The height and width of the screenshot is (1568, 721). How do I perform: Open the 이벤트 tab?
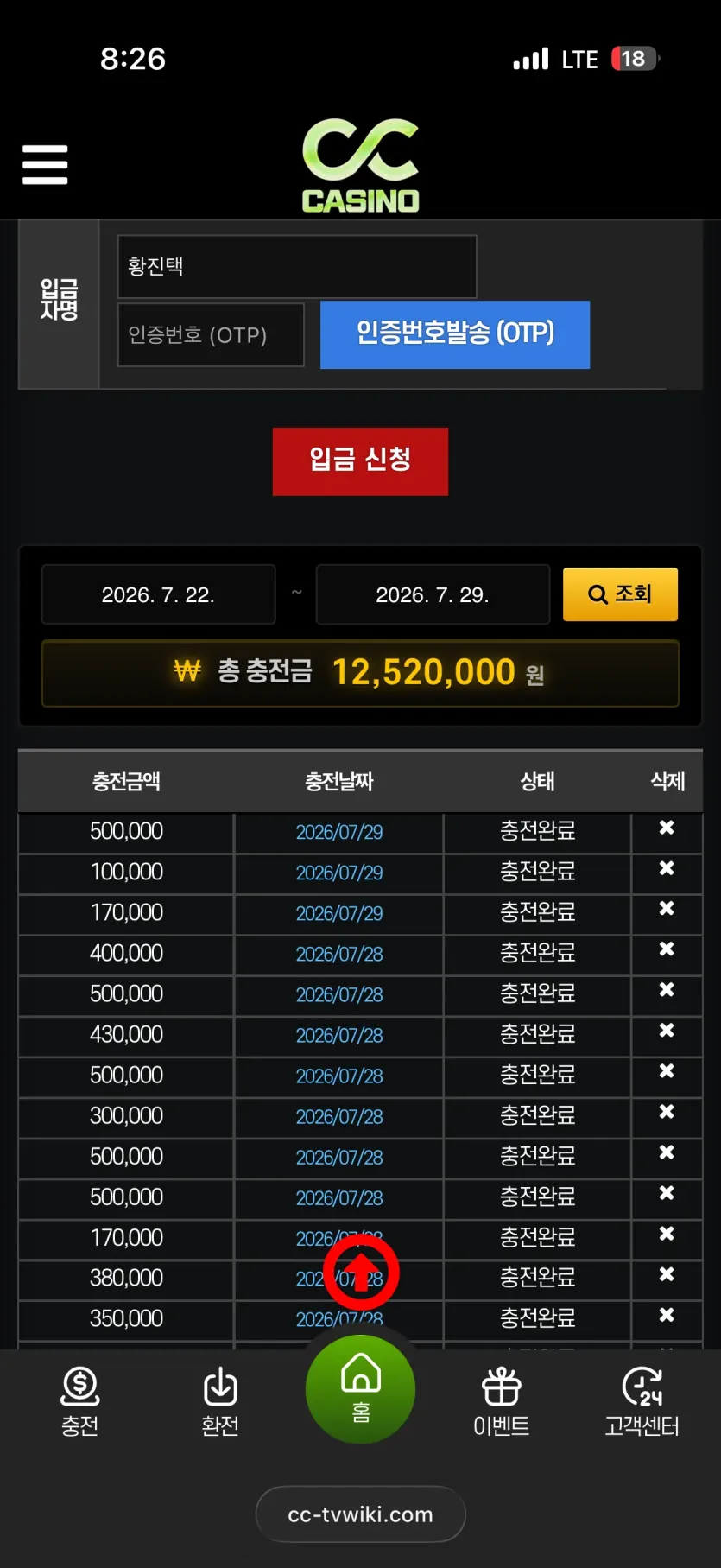click(x=501, y=1401)
